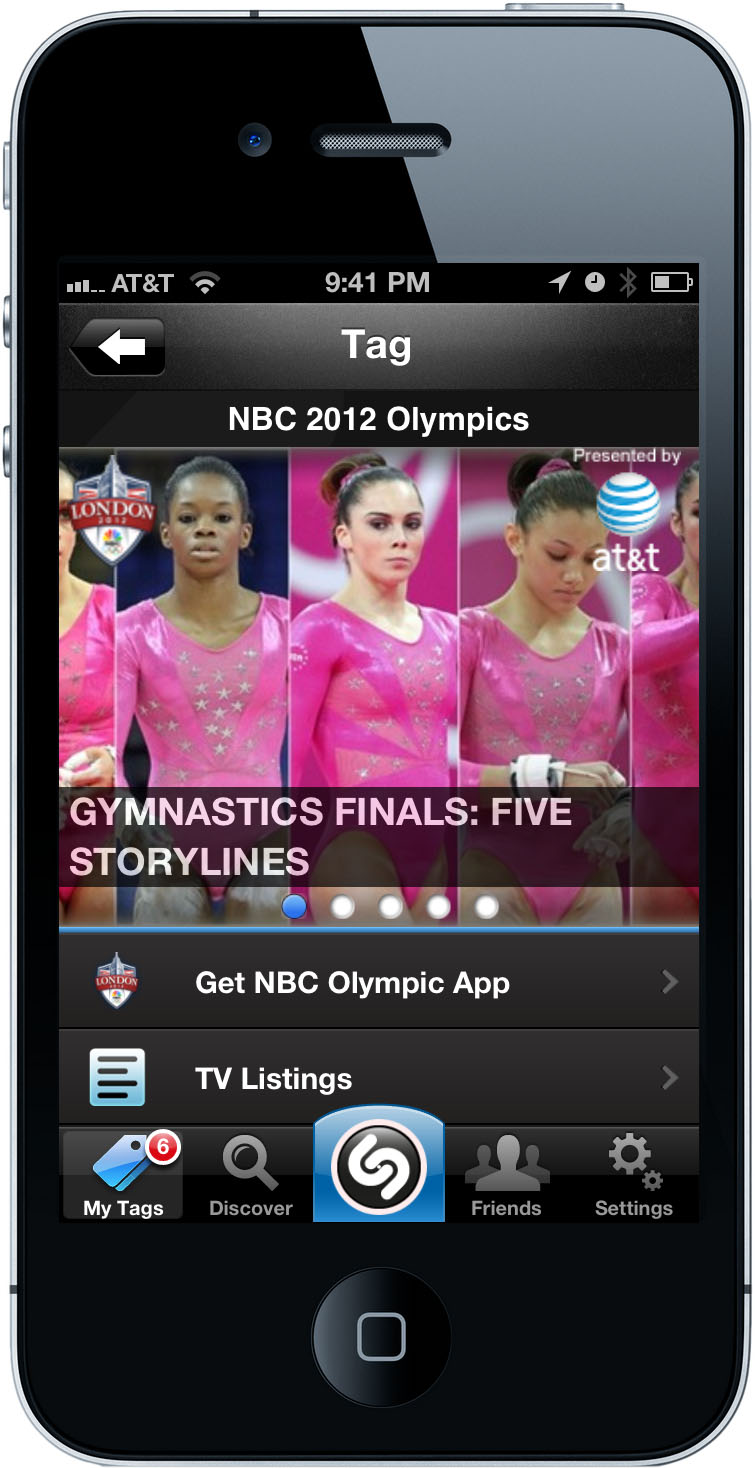Go back using the arrow button
This screenshot has width=755, height=1468.
119,347
